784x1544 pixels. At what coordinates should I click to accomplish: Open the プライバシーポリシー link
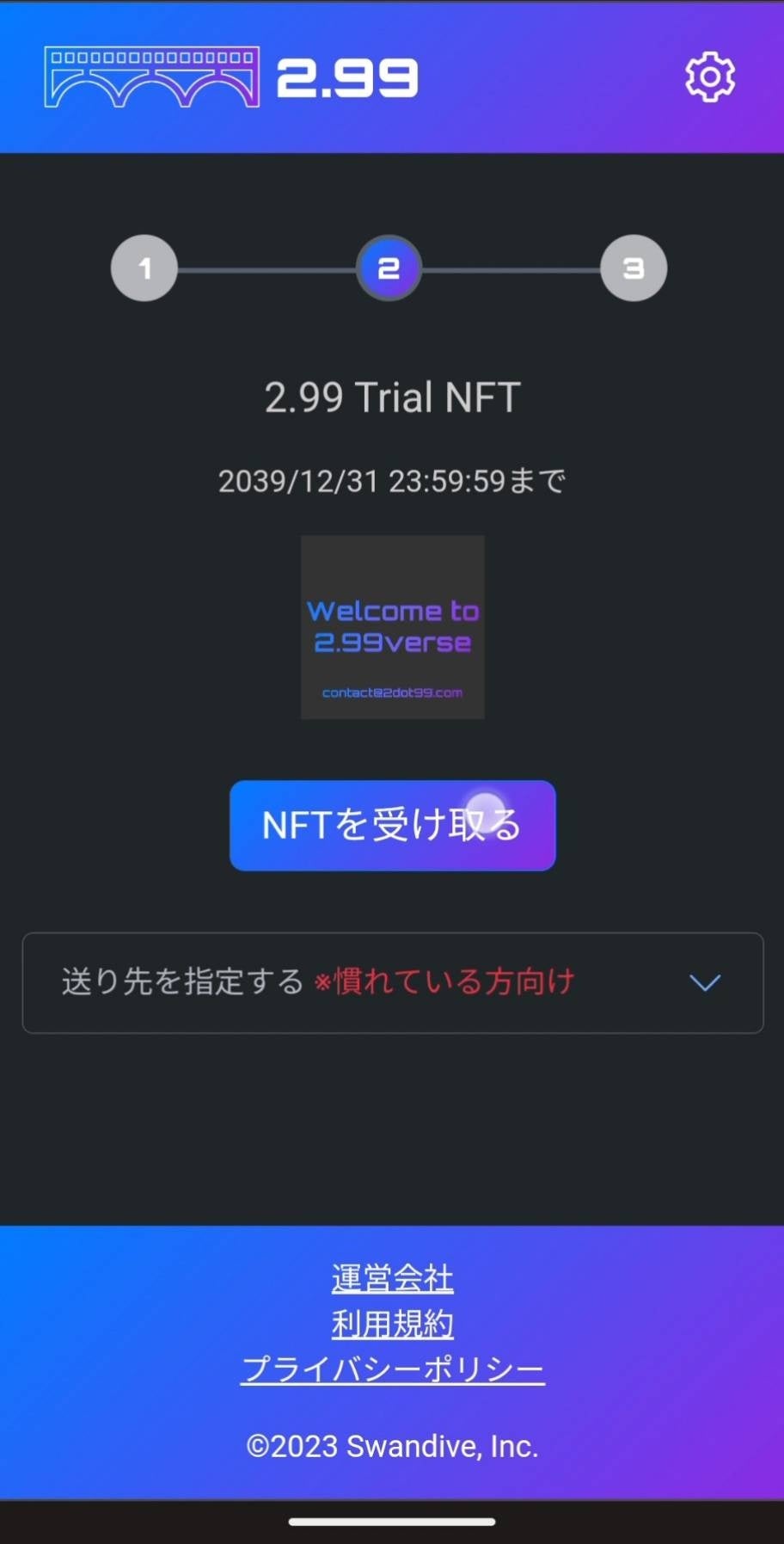(392, 1369)
